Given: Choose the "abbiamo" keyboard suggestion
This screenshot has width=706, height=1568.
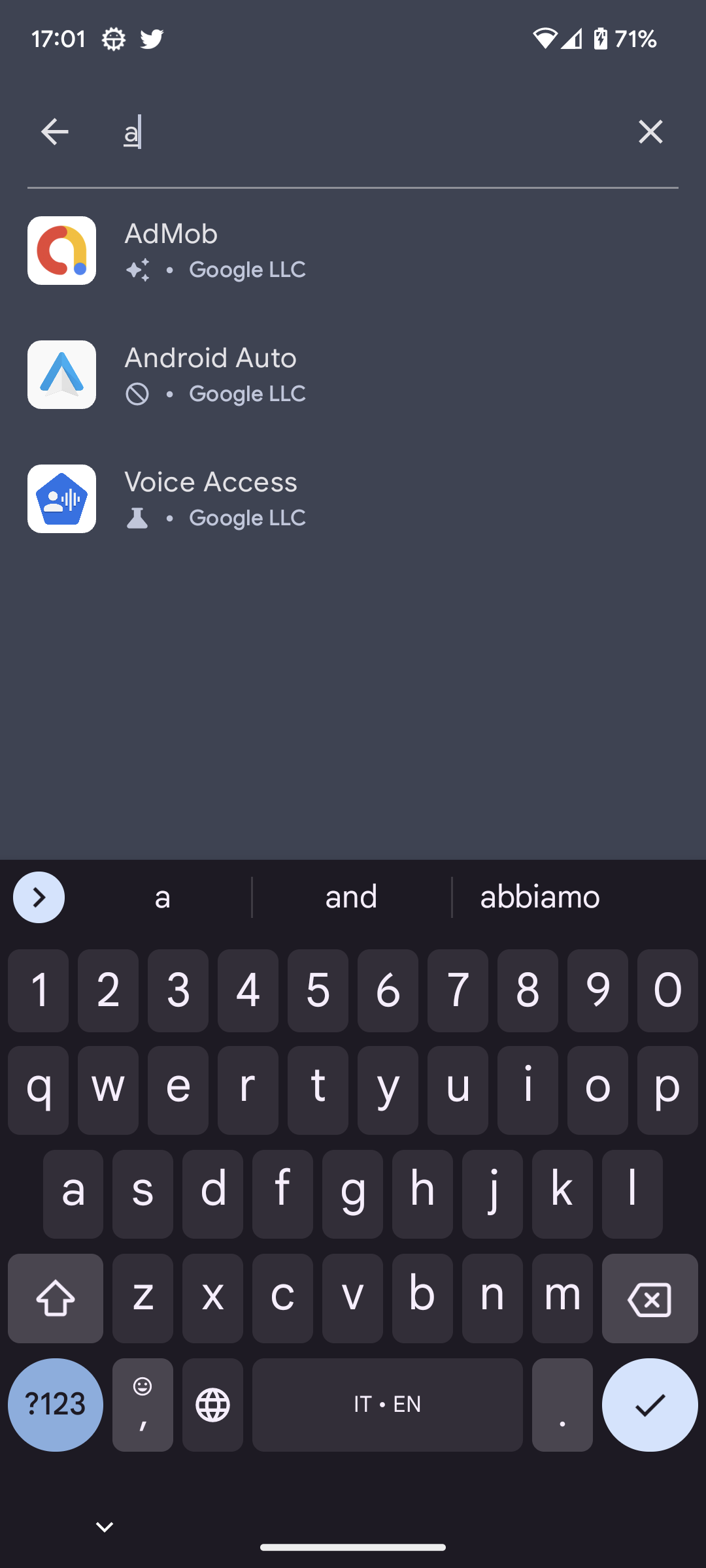Looking at the screenshot, I should [x=540, y=897].
